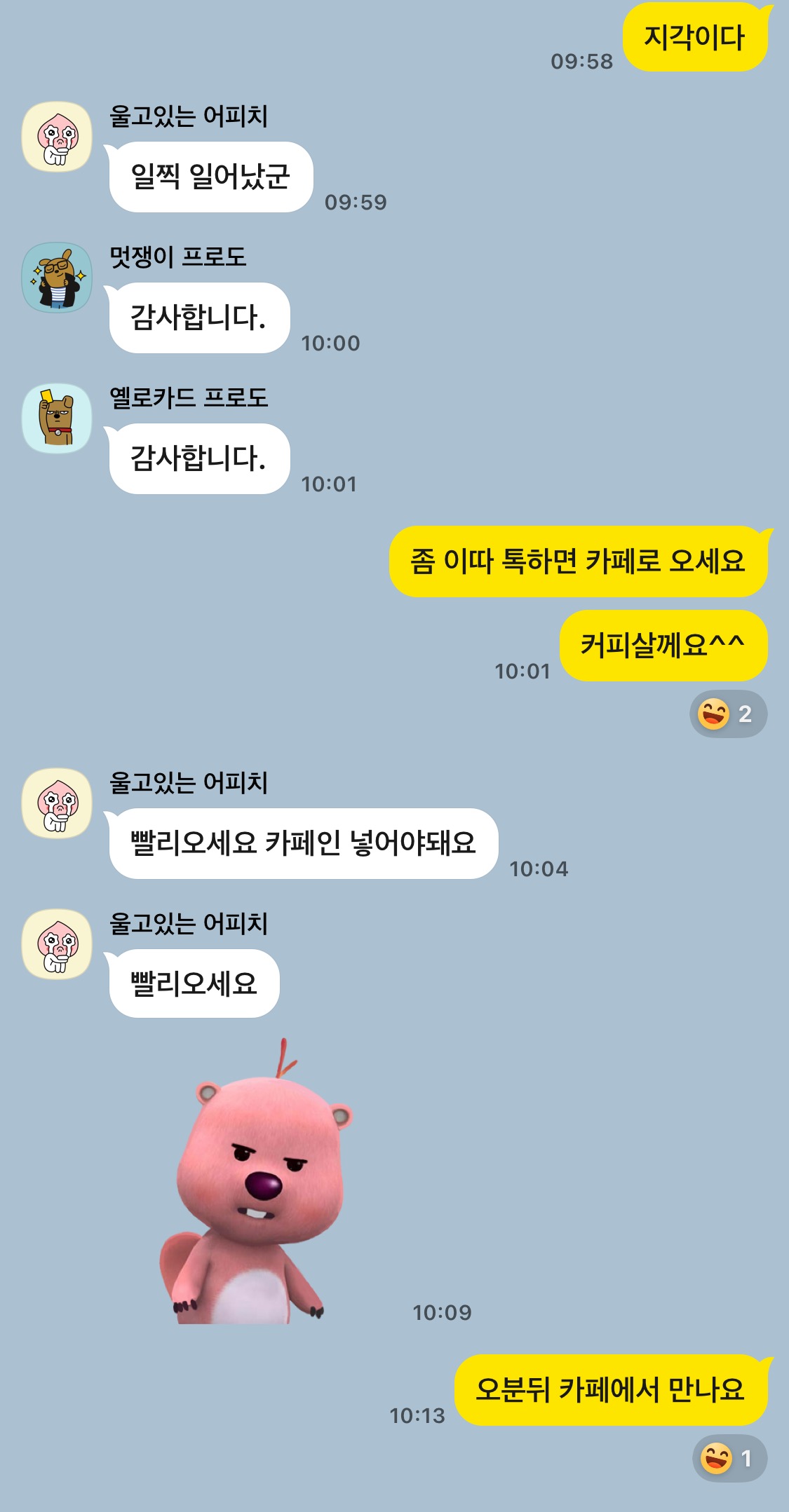789x1512 pixels.
Task: Tap the laughing reaction with count 1
Action: tap(729, 1459)
